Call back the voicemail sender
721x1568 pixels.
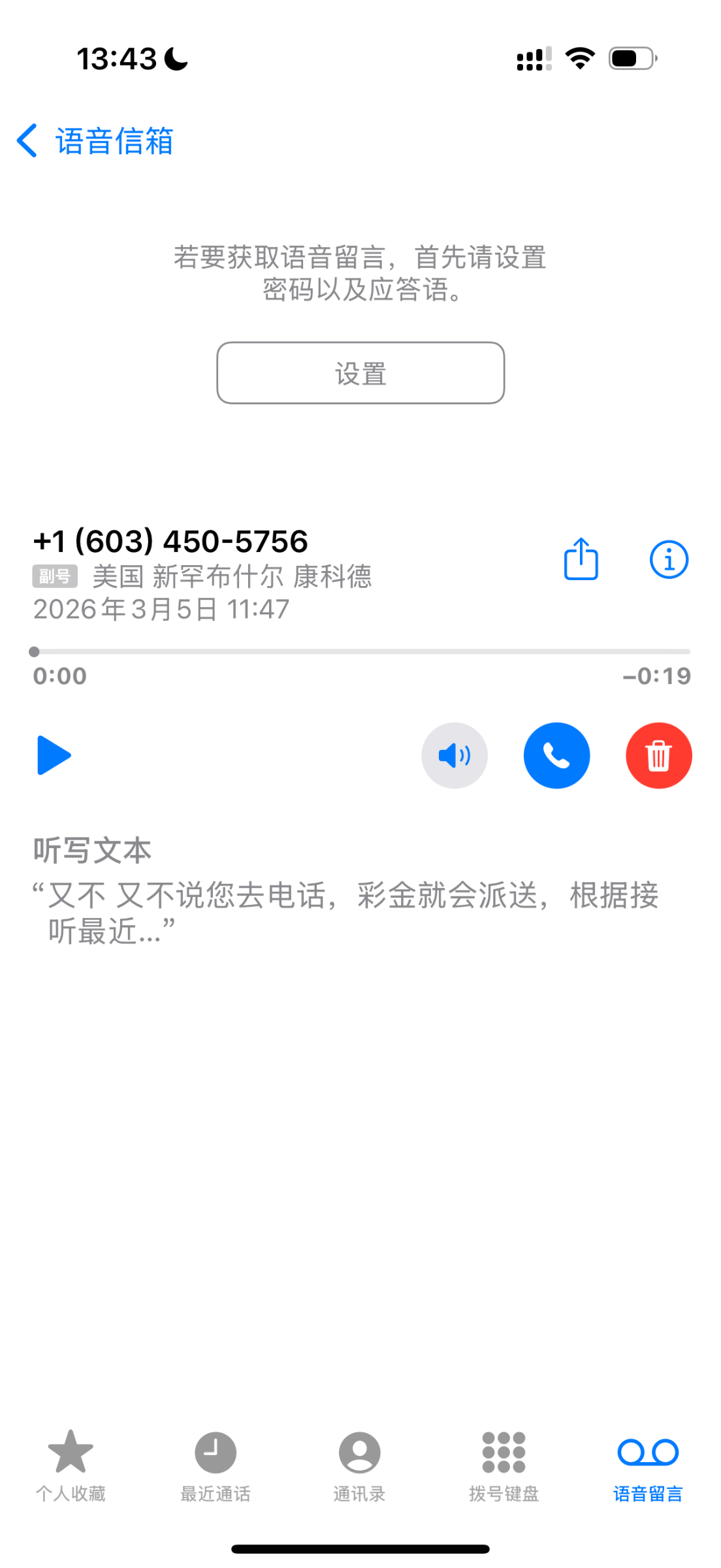pyautogui.click(x=556, y=755)
